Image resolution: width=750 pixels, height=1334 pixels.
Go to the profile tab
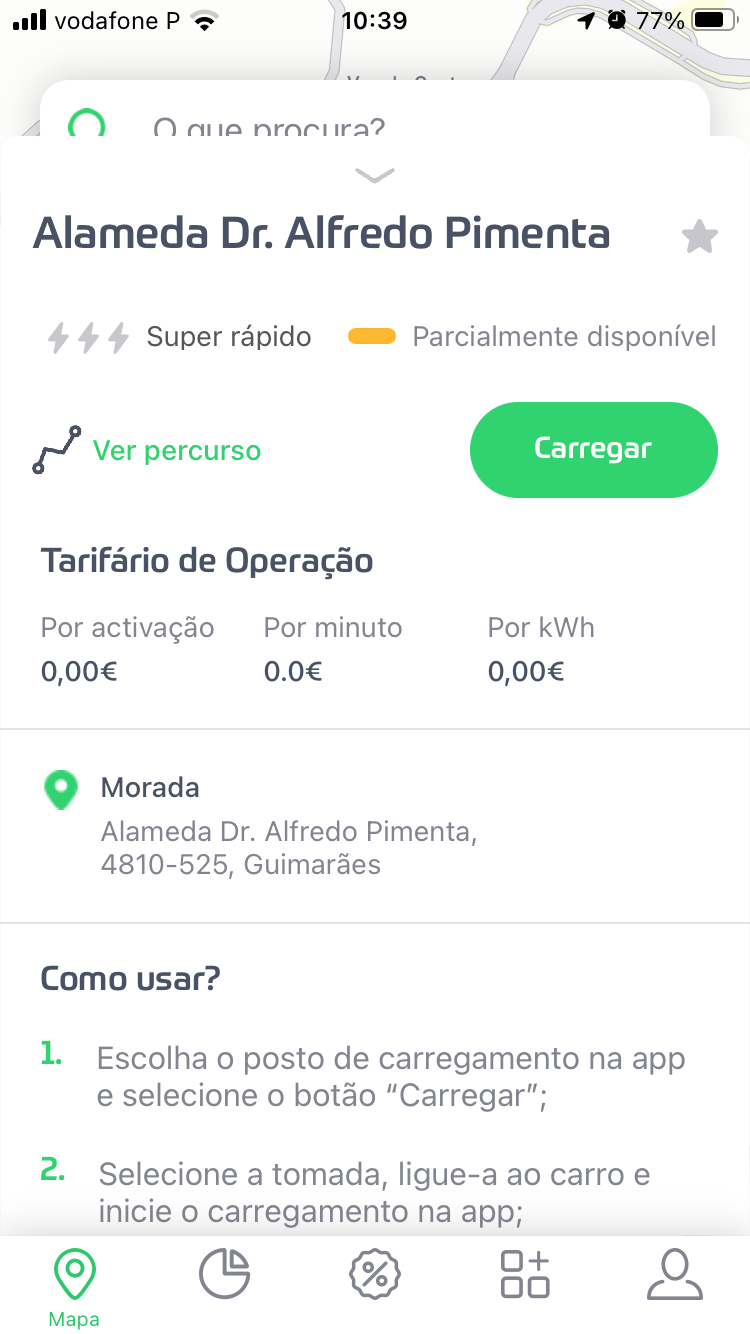pos(675,1275)
